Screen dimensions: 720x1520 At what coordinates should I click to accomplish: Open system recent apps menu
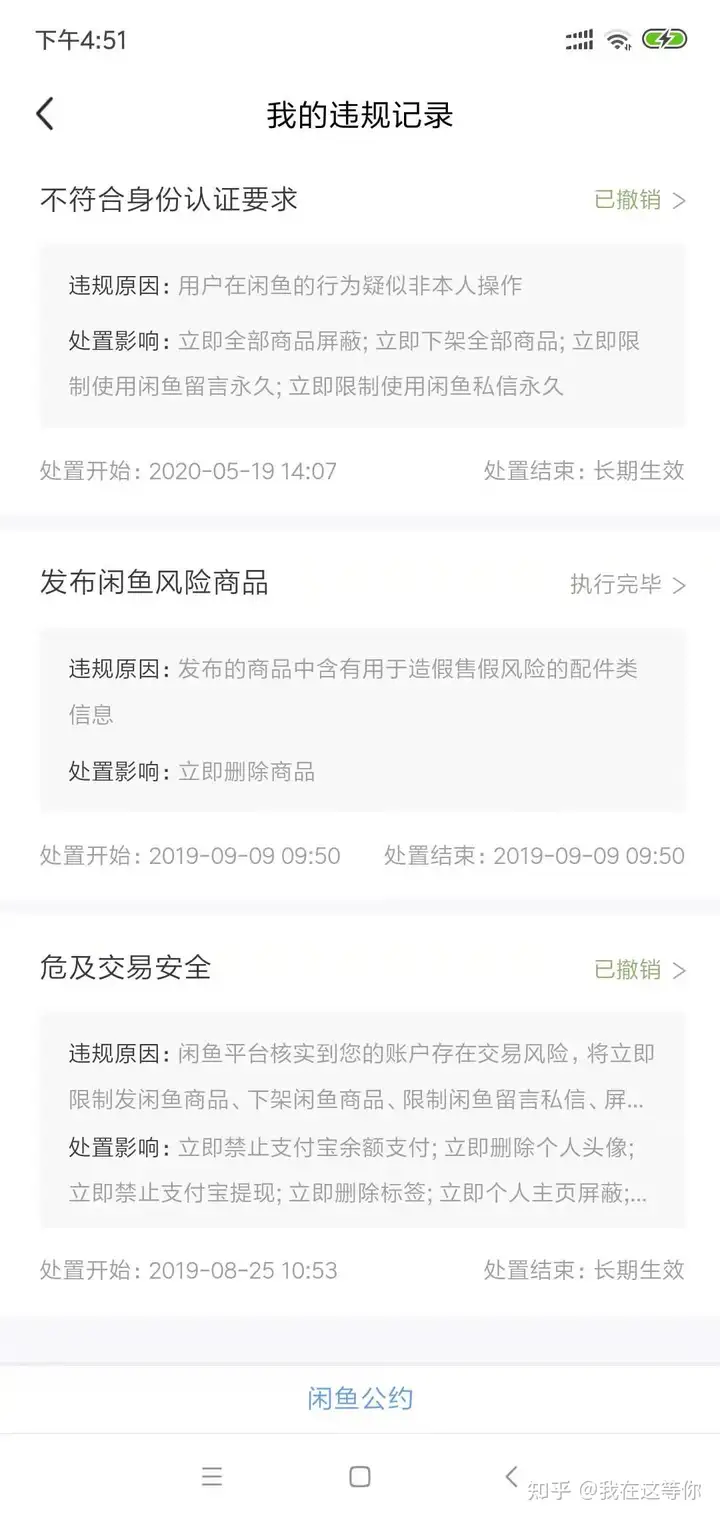coord(212,1477)
